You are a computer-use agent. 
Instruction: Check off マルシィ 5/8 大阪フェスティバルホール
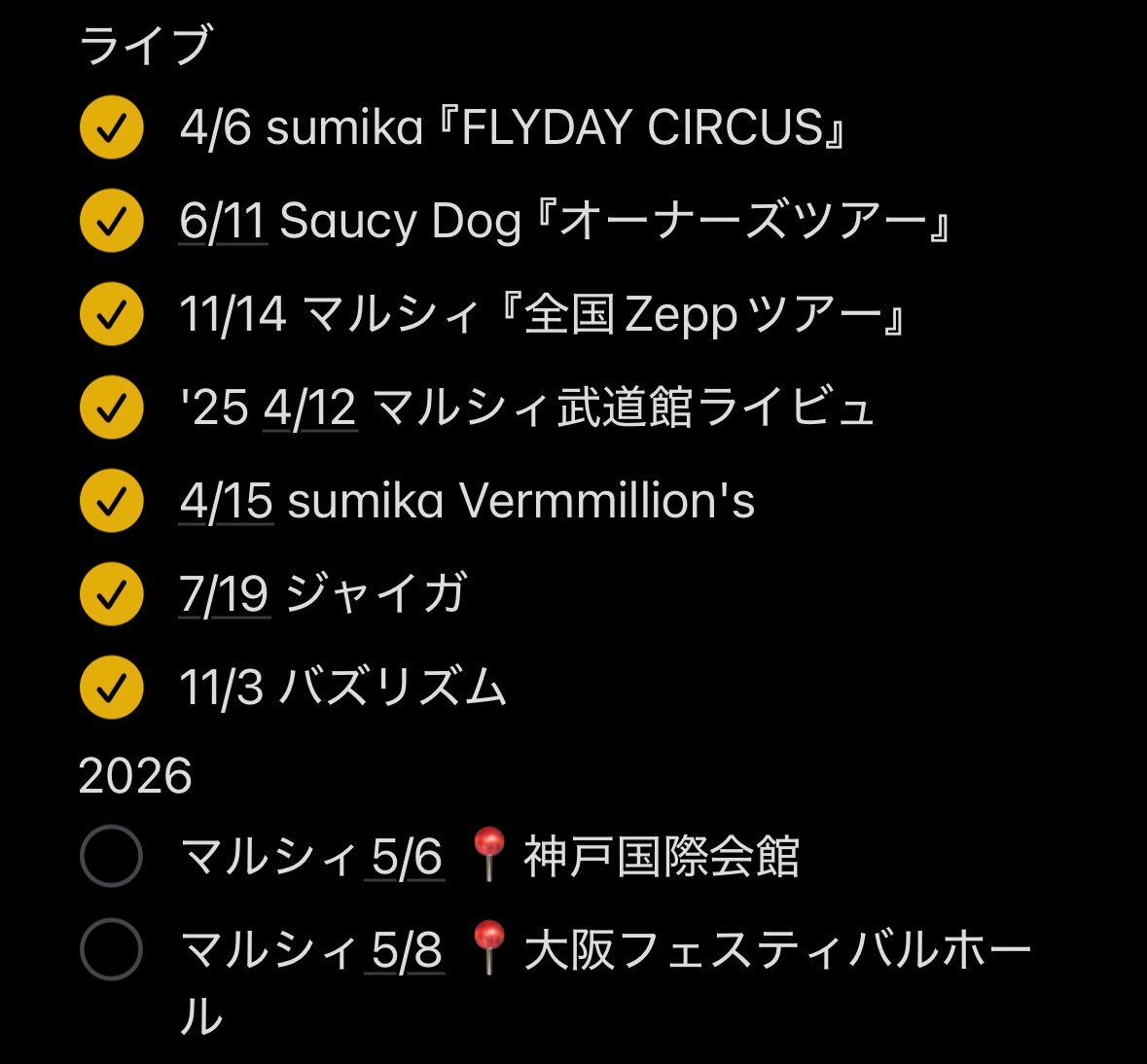[111, 949]
